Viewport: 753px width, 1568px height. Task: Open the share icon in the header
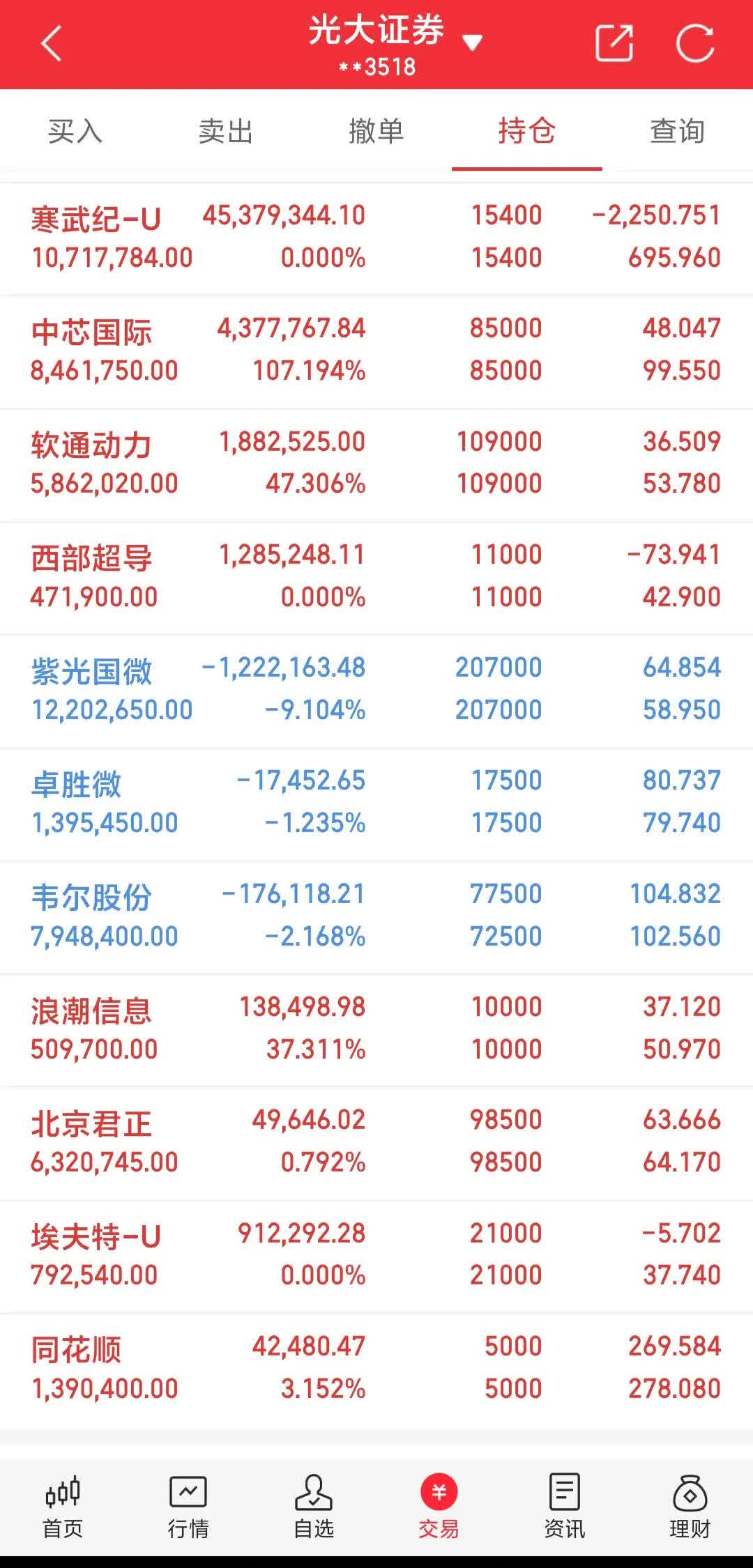(614, 43)
